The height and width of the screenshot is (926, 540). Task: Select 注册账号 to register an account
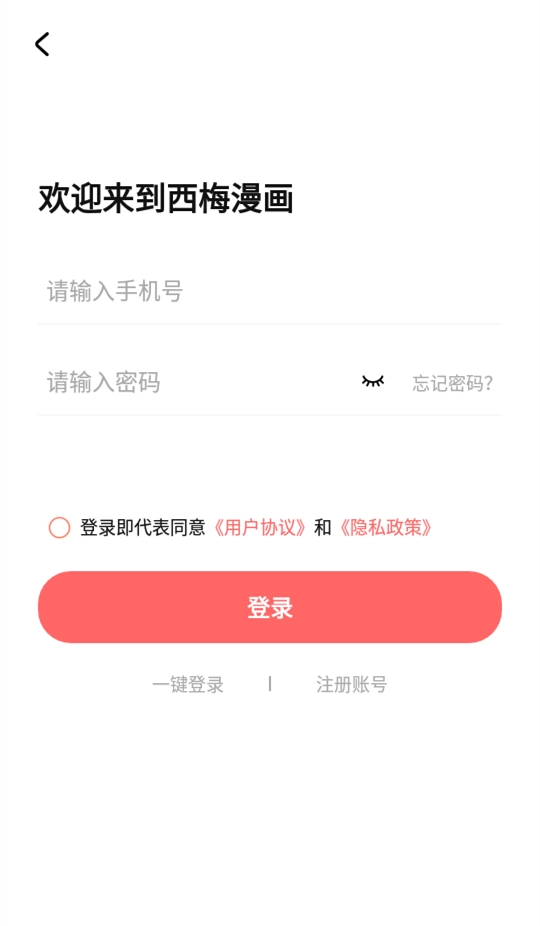[x=352, y=684]
